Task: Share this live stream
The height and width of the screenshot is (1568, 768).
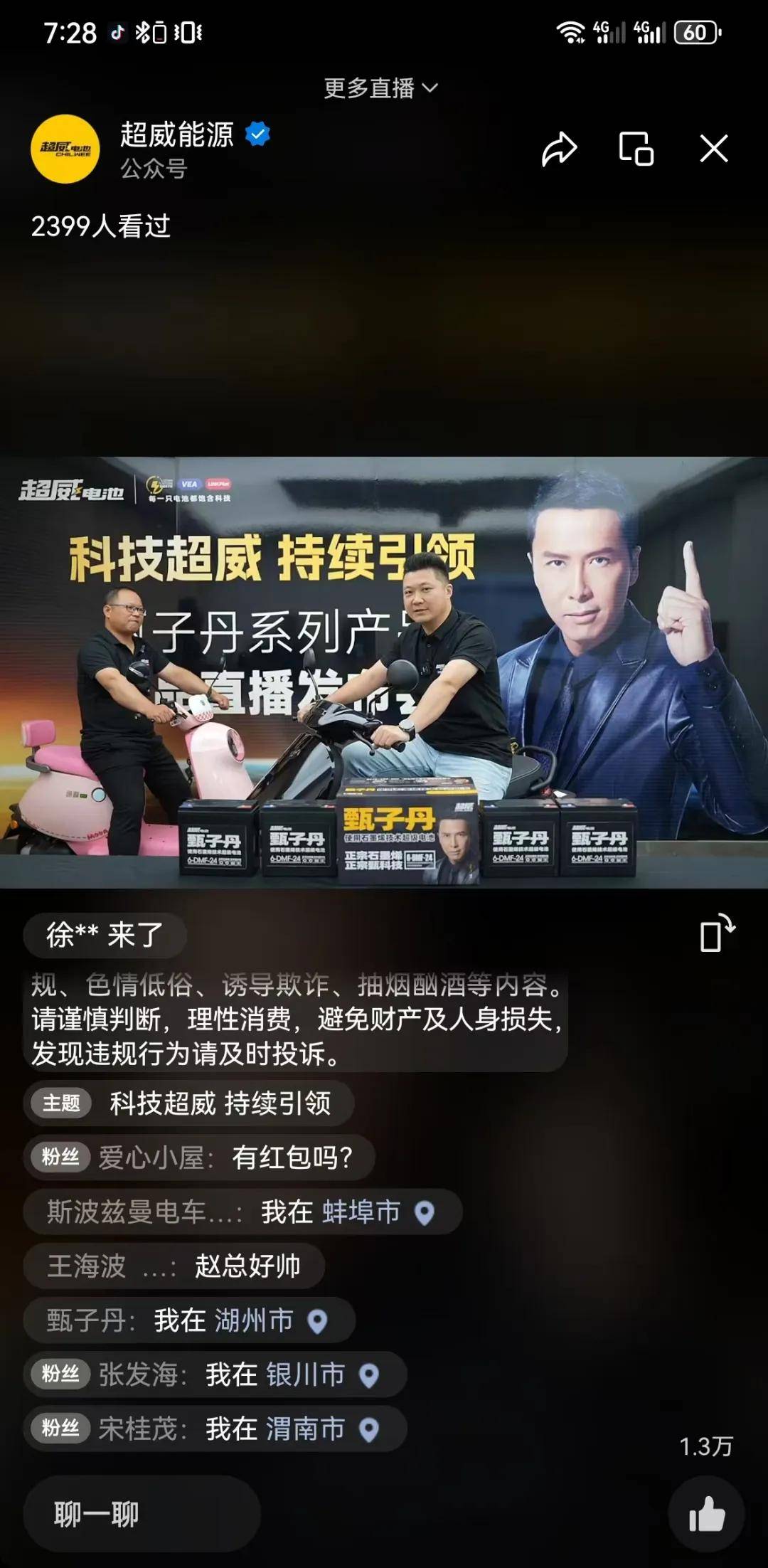Action: [559, 149]
